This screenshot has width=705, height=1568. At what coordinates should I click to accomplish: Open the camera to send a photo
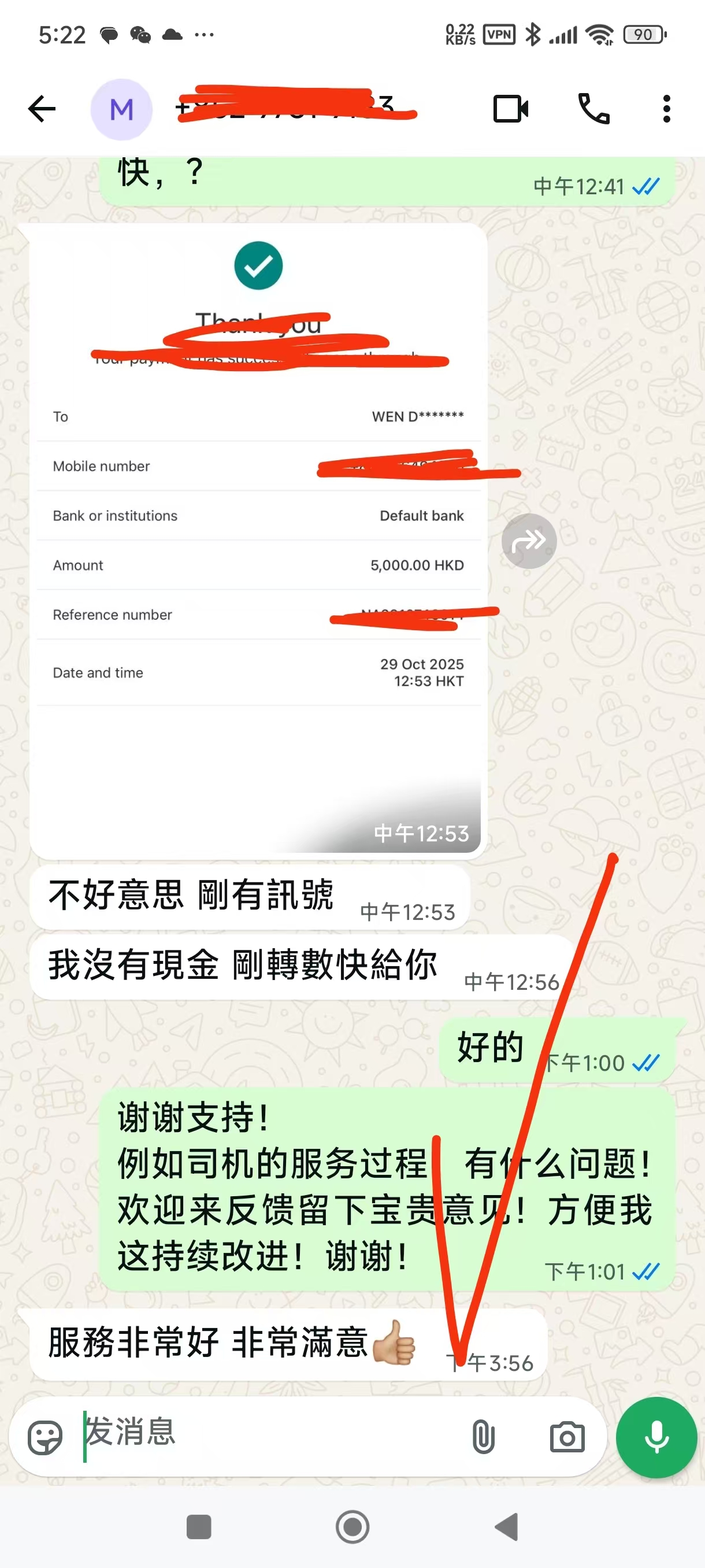pos(567,1437)
